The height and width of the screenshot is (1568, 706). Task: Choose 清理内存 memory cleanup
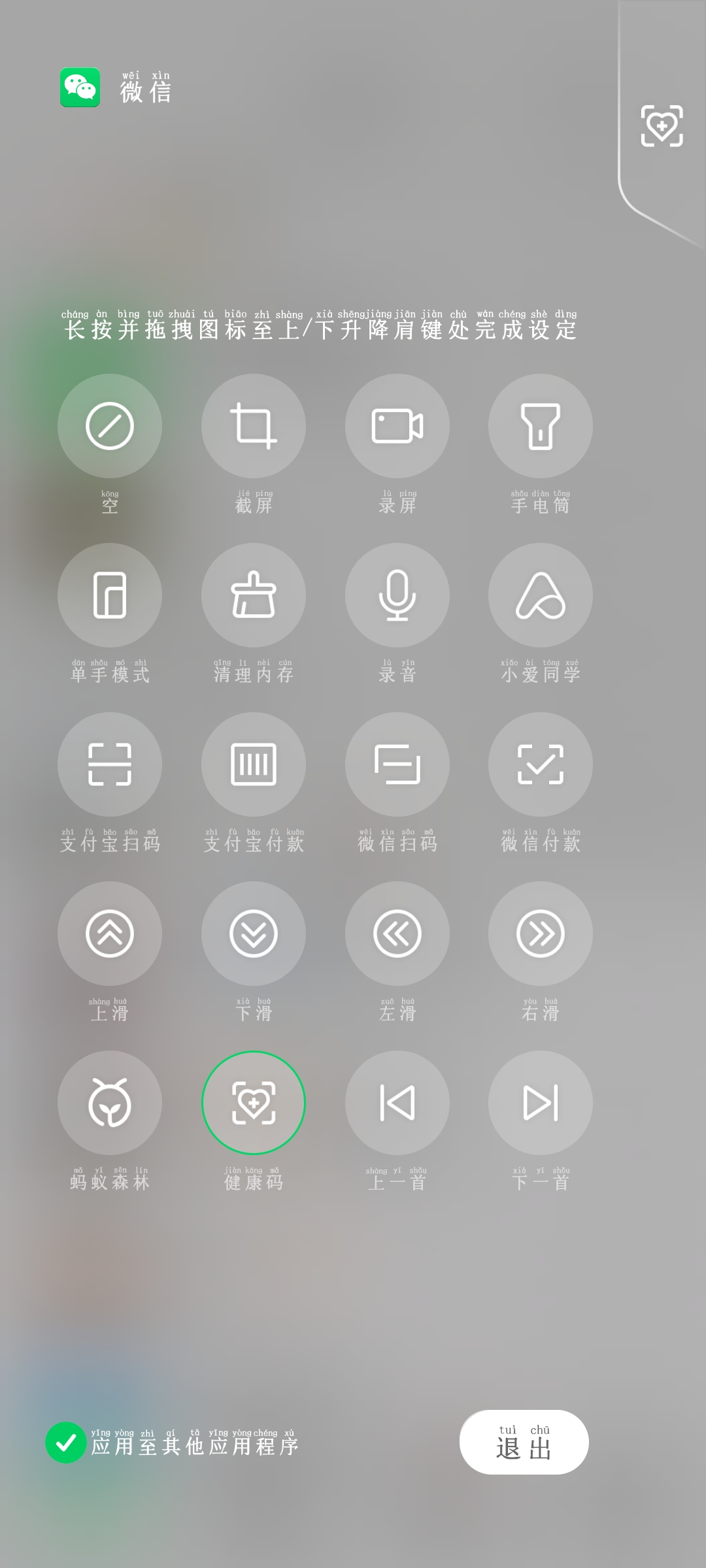[x=254, y=595]
